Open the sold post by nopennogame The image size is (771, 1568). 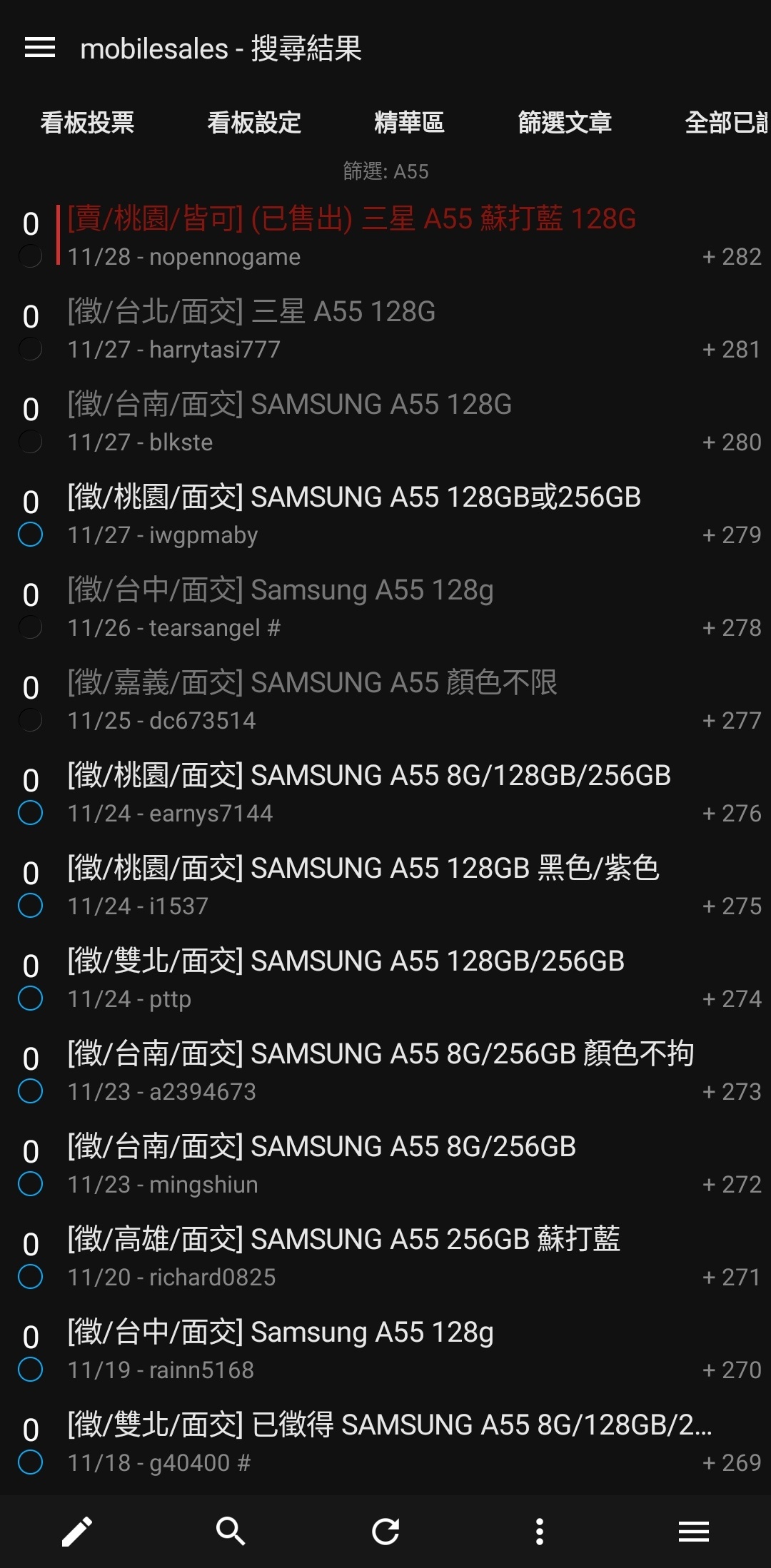[385, 237]
